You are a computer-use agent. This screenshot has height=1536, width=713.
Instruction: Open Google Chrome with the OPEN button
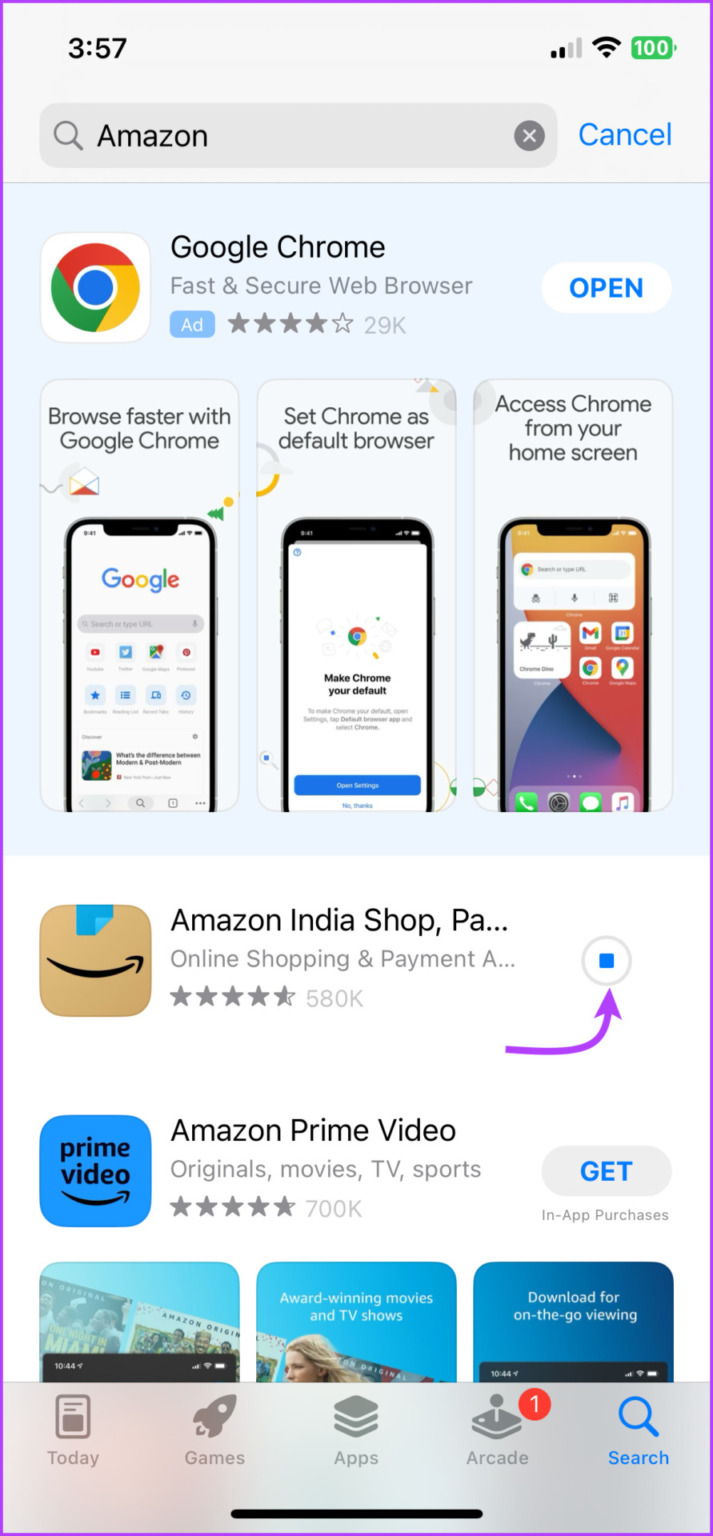(606, 288)
